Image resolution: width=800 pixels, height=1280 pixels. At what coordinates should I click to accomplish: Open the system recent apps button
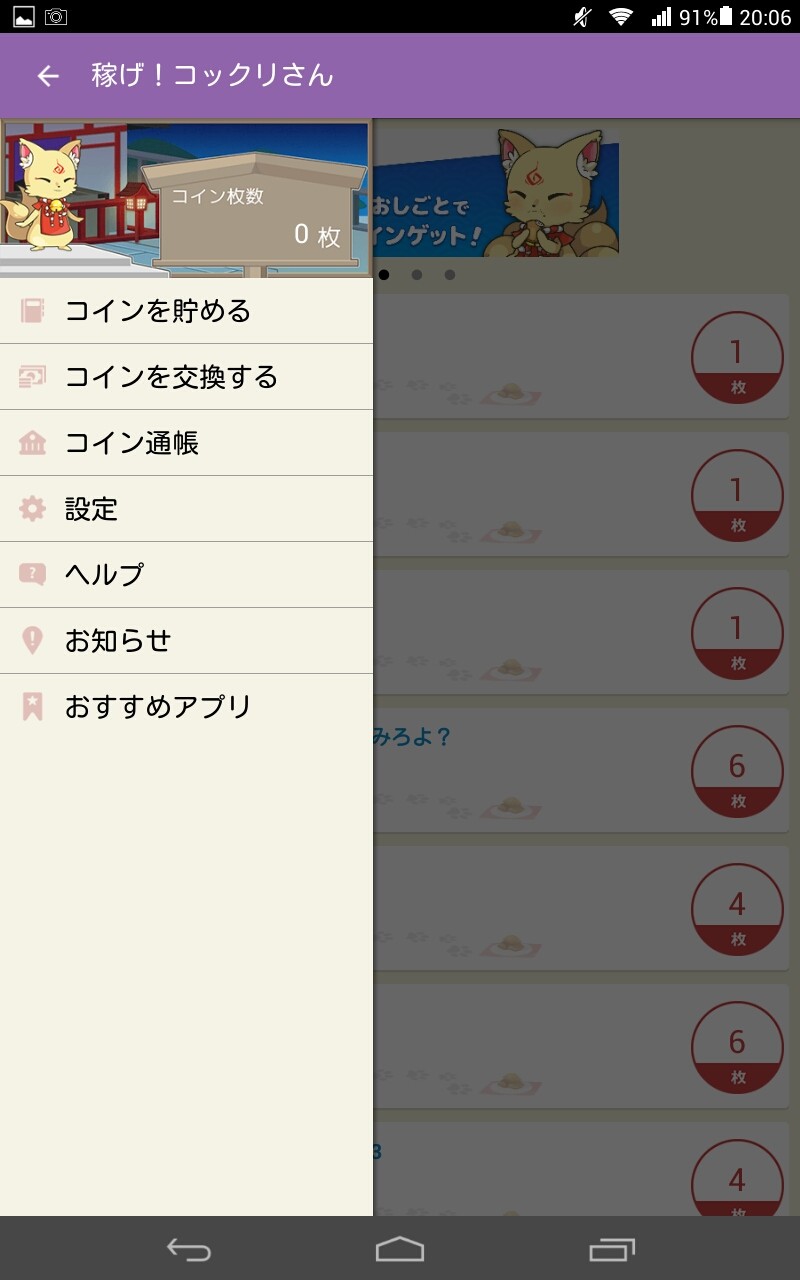(612, 1249)
